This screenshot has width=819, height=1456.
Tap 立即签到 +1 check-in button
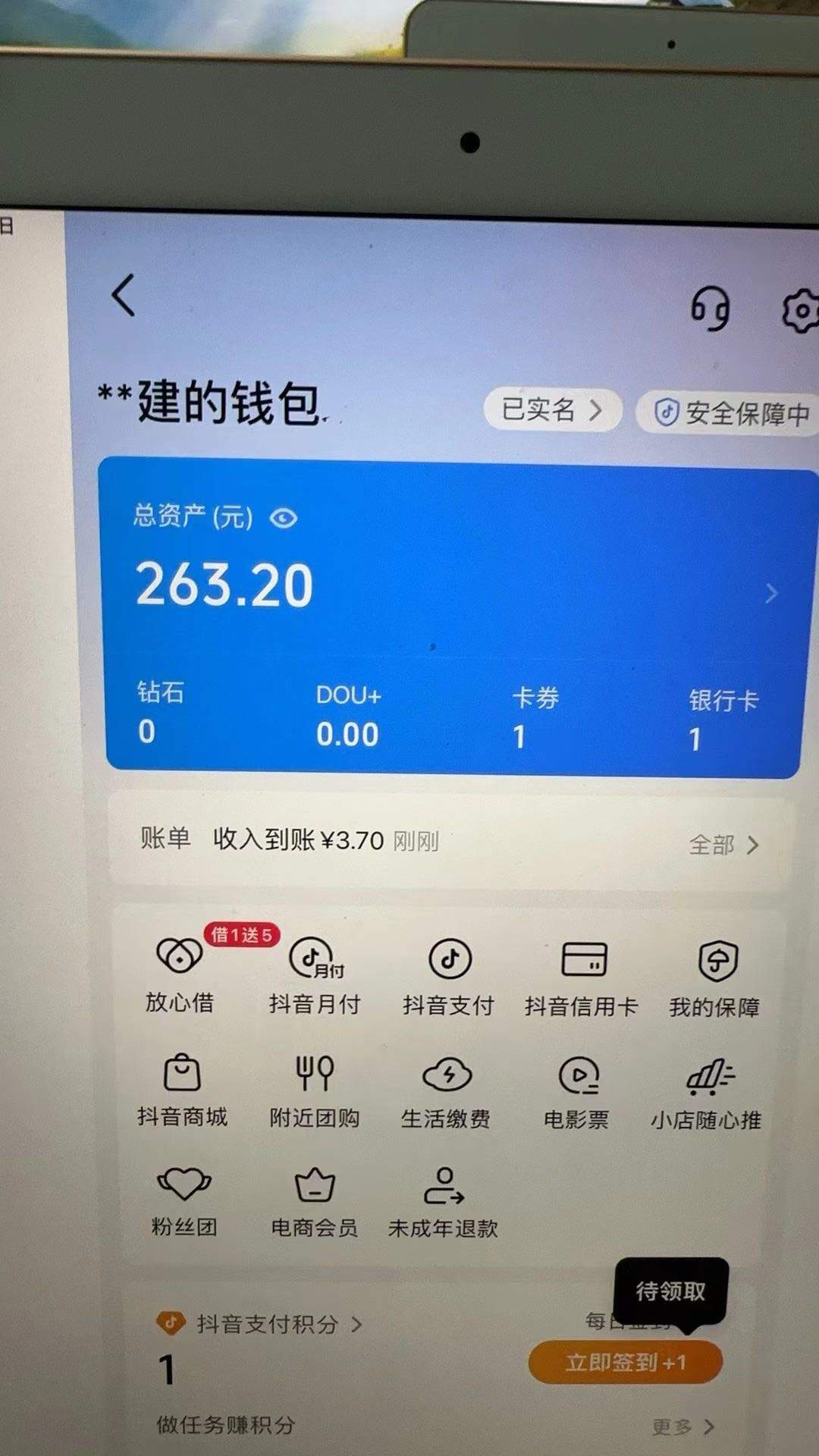pos(625,1362)
